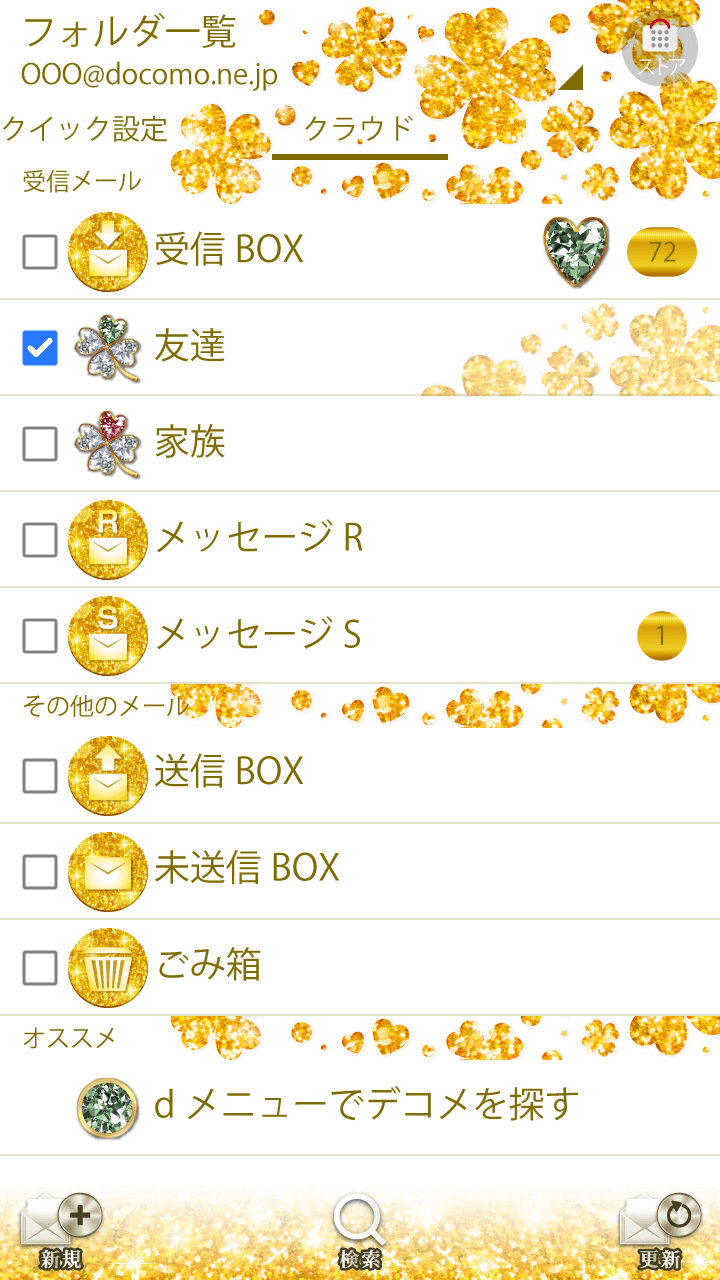720x1280 pixels.
Task: Switch to the クイック設定 tab
Action: click(85, 129)
